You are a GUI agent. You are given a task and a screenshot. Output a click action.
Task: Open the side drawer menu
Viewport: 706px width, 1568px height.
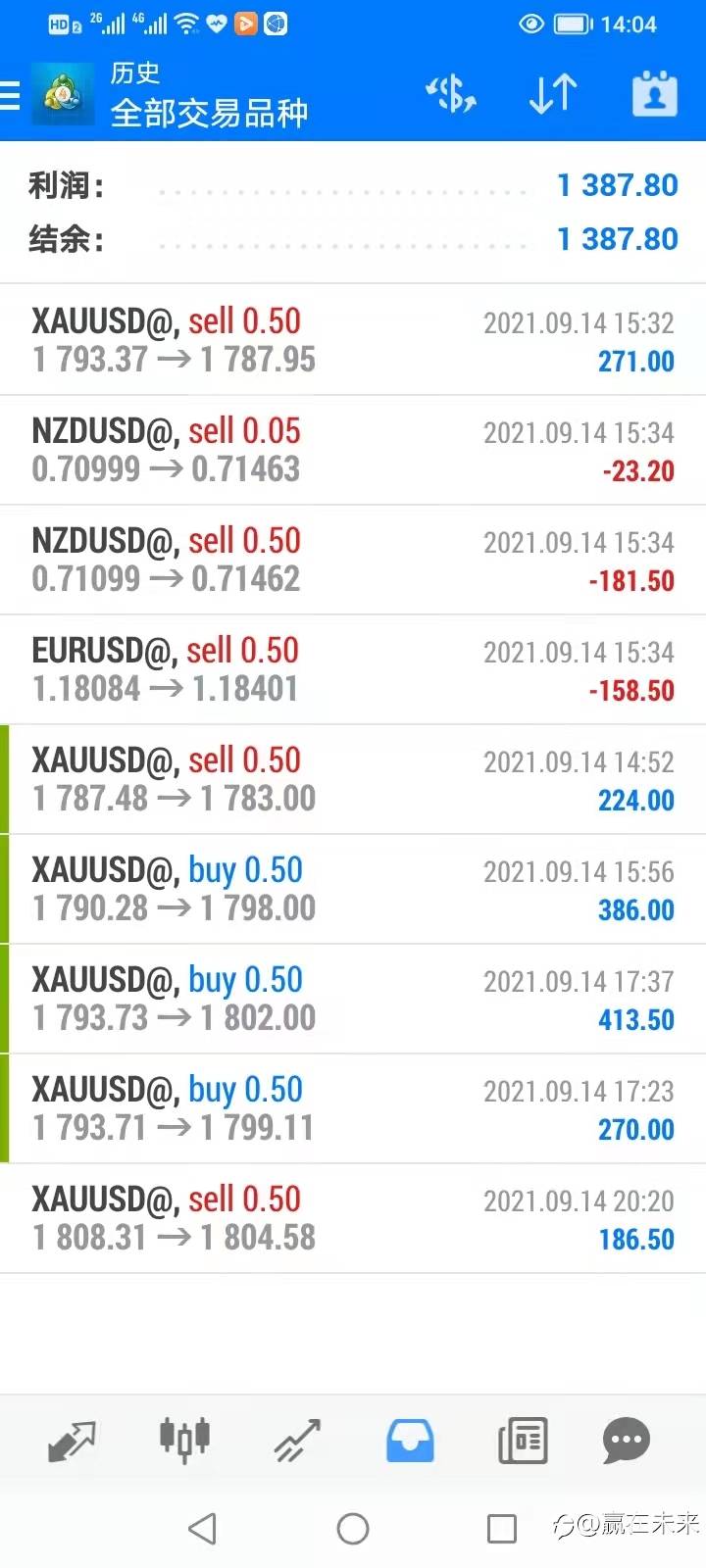click(12, 95)
